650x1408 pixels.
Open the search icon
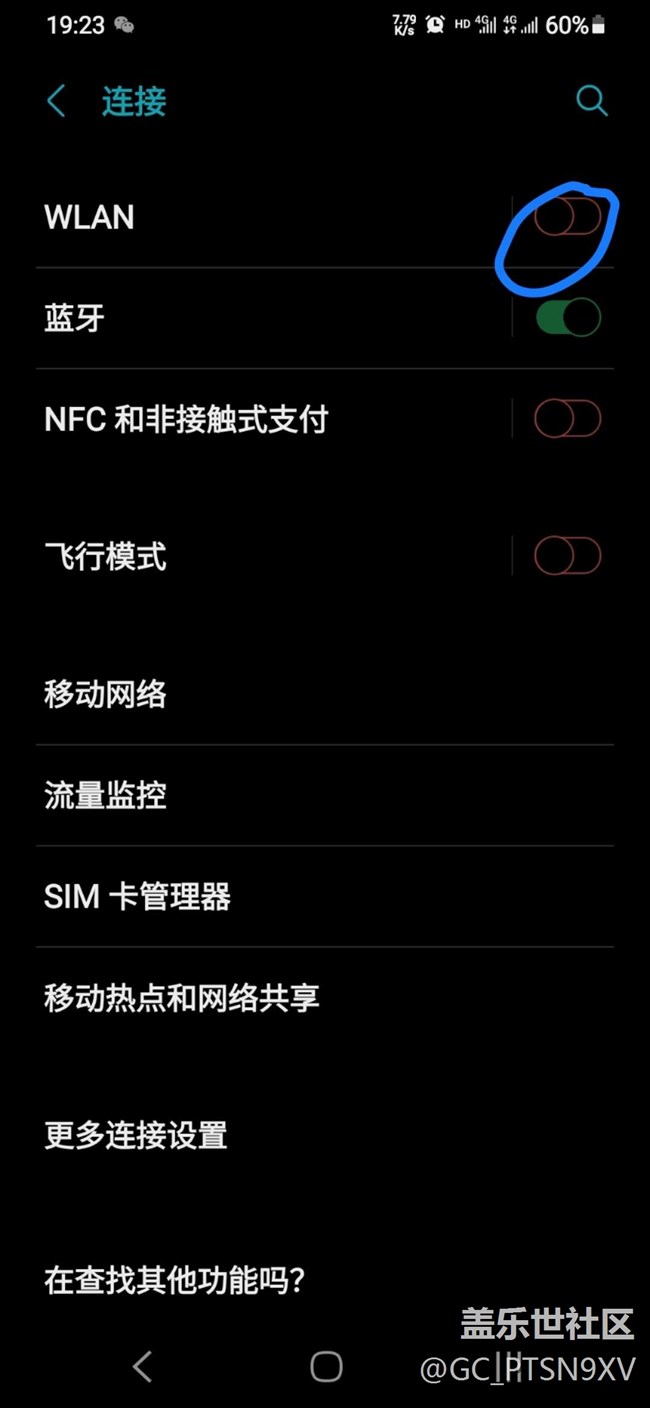tap(592, 101)
